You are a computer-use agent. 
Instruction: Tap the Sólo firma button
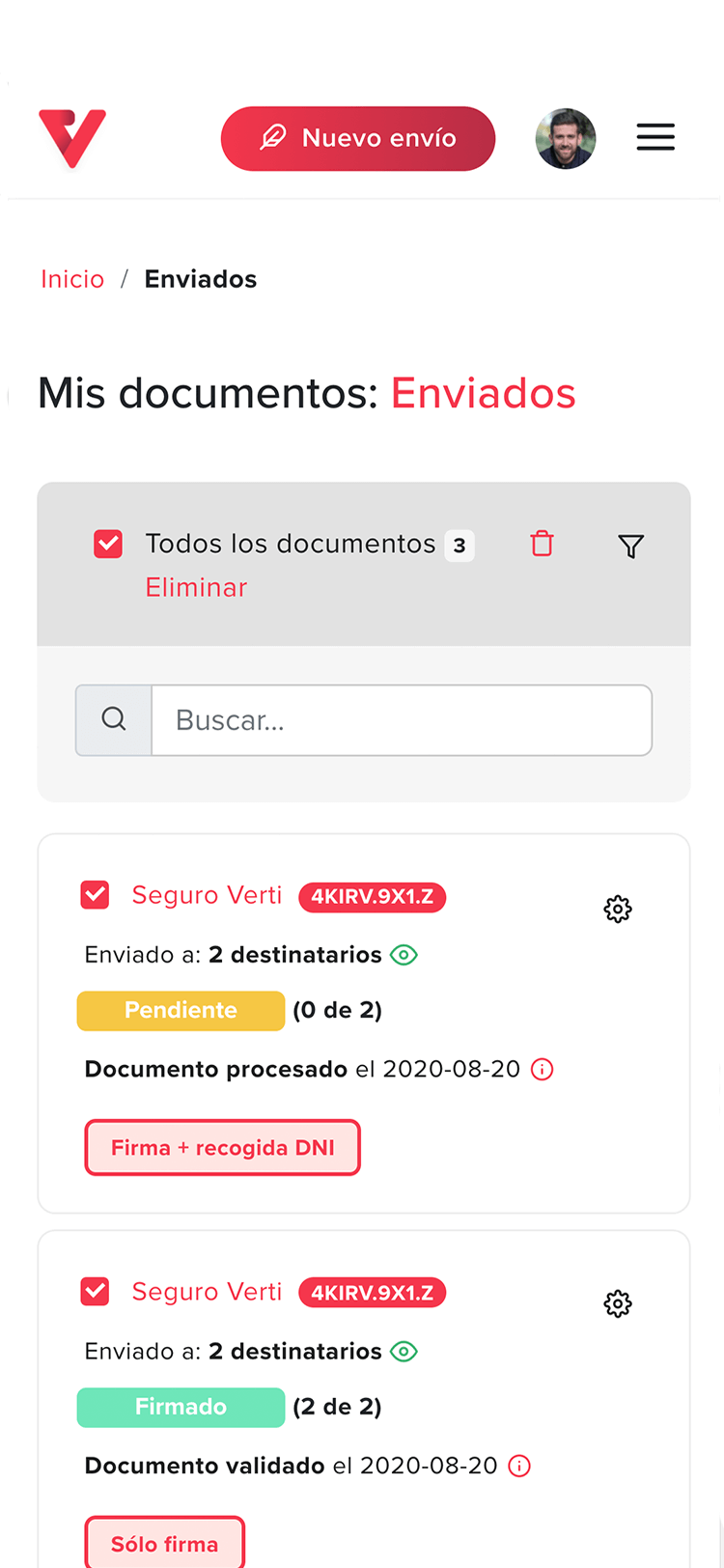click(x=165, y=1543)
